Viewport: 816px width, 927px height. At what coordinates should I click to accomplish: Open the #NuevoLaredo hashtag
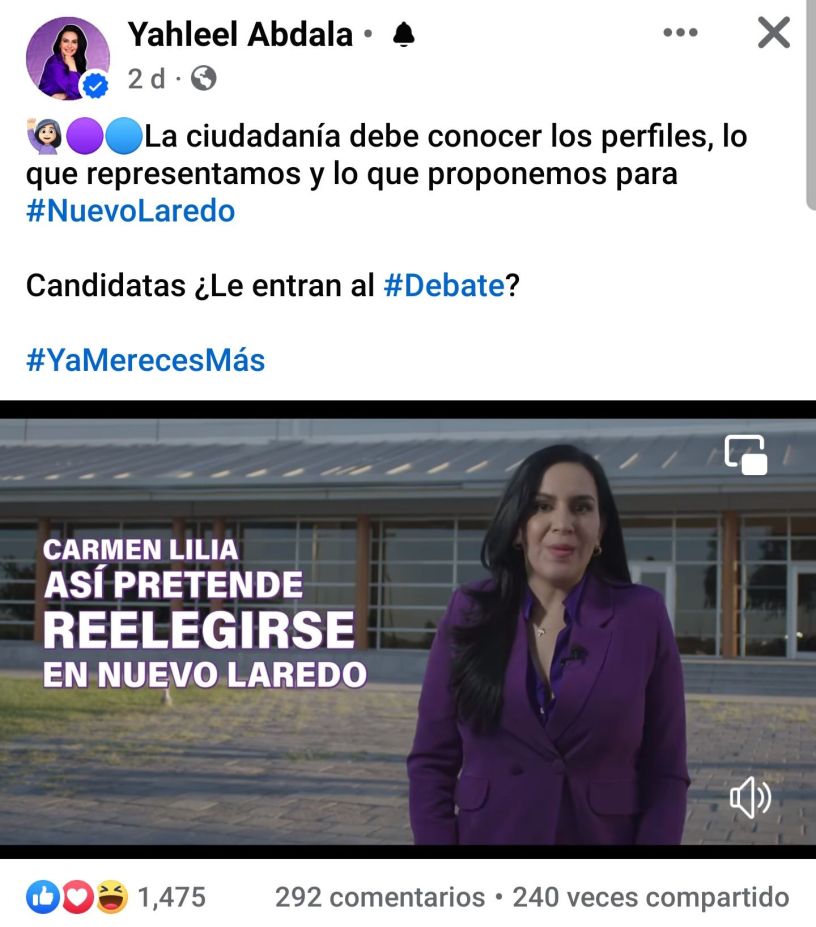[130, 212]
